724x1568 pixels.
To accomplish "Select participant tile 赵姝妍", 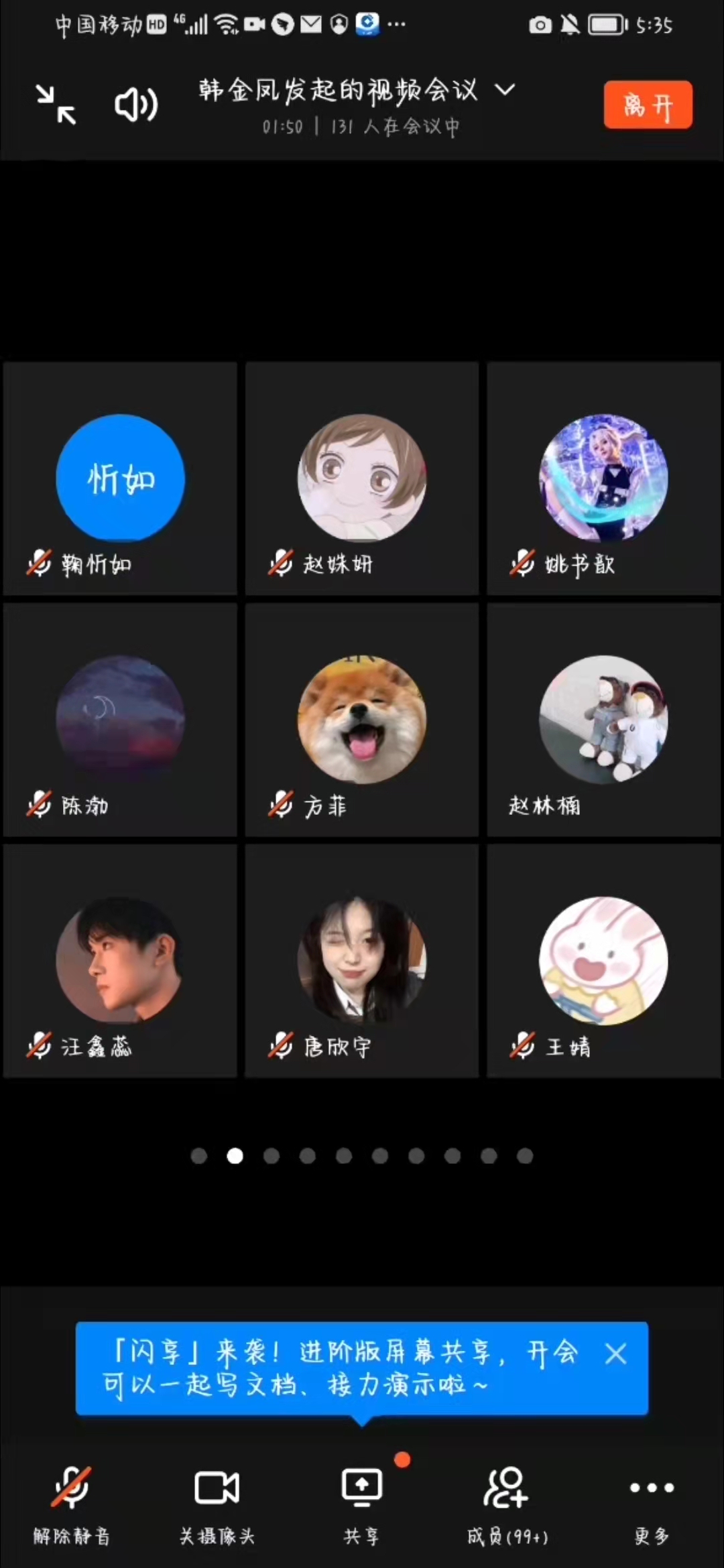I will (362, 478).
